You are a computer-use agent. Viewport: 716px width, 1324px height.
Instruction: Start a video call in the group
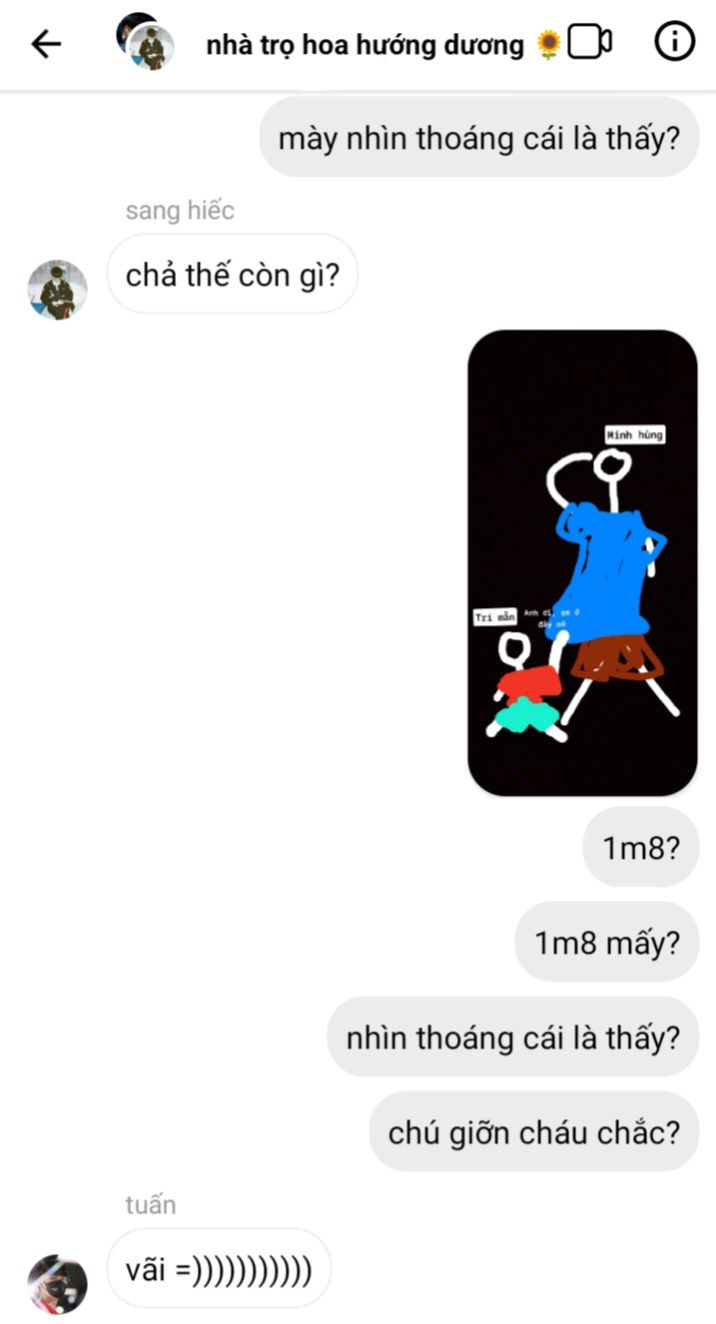coord(590,43)
